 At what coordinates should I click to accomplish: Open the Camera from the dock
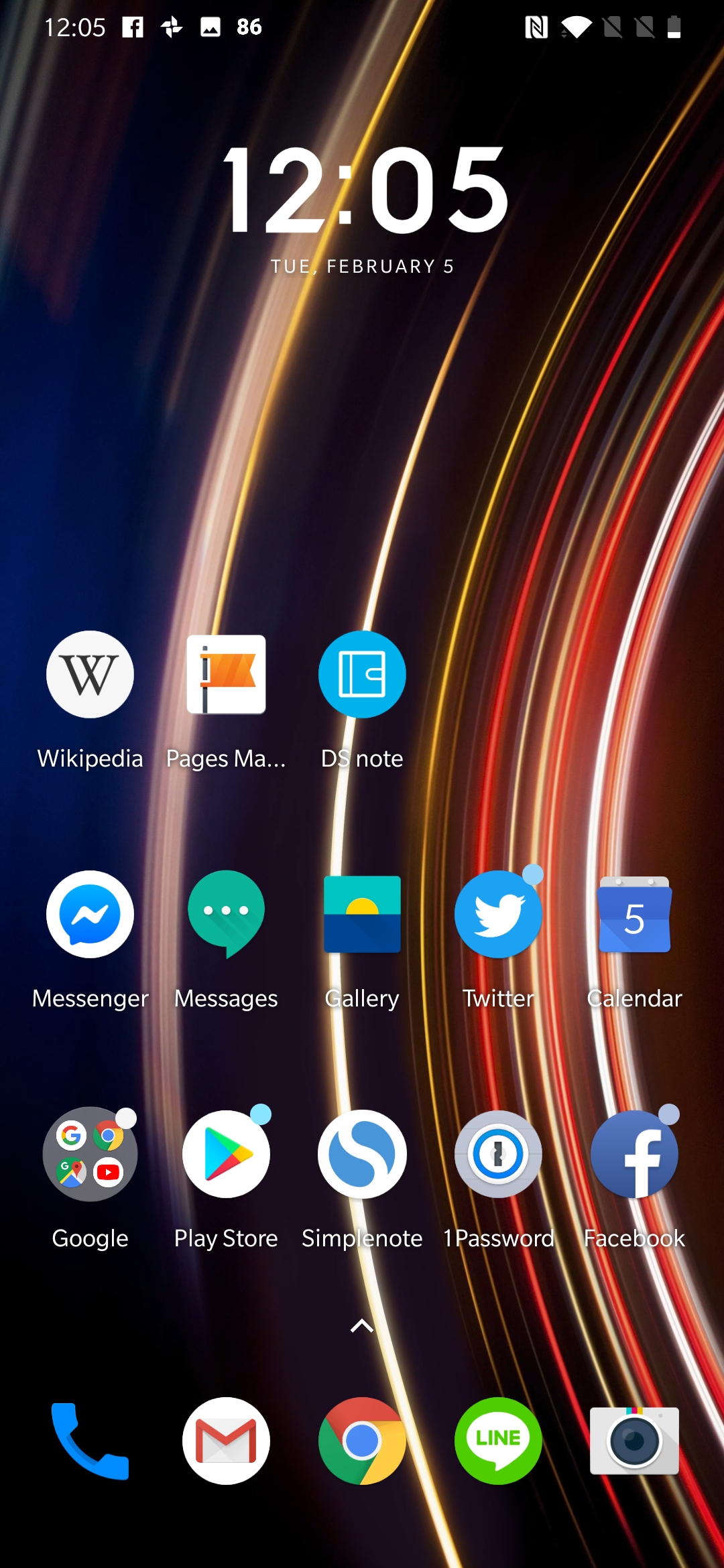pyautogui.click(x=634, y=1441)
